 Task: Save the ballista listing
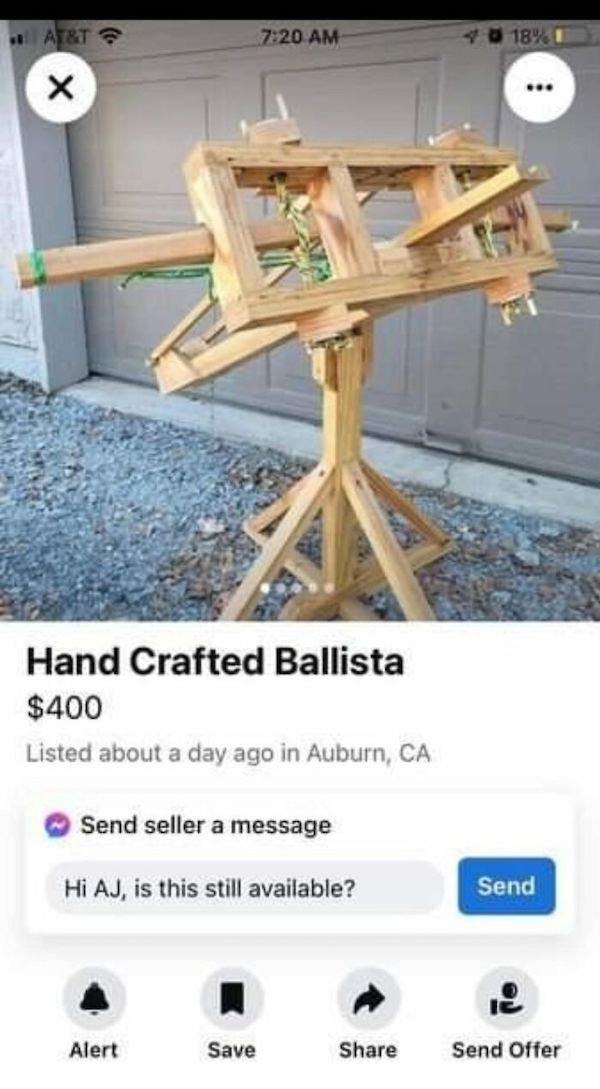231,999
